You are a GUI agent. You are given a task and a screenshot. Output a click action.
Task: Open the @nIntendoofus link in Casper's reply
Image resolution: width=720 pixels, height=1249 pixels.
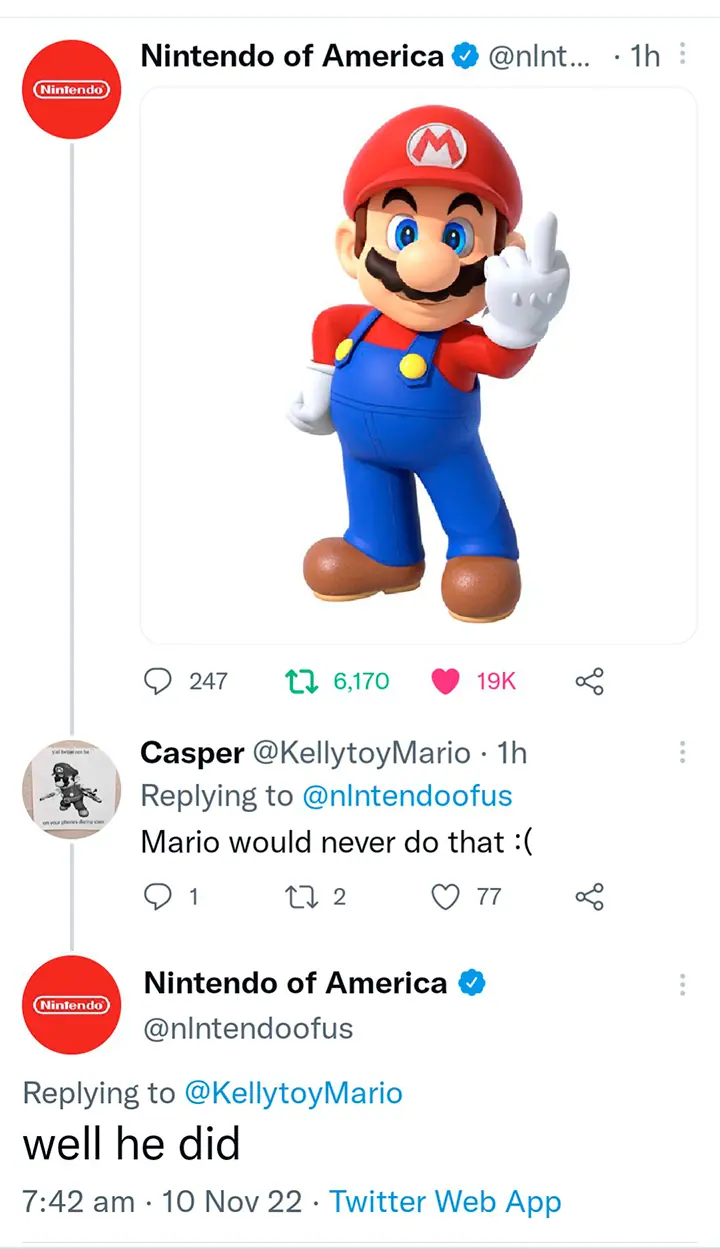coord(406,796)
